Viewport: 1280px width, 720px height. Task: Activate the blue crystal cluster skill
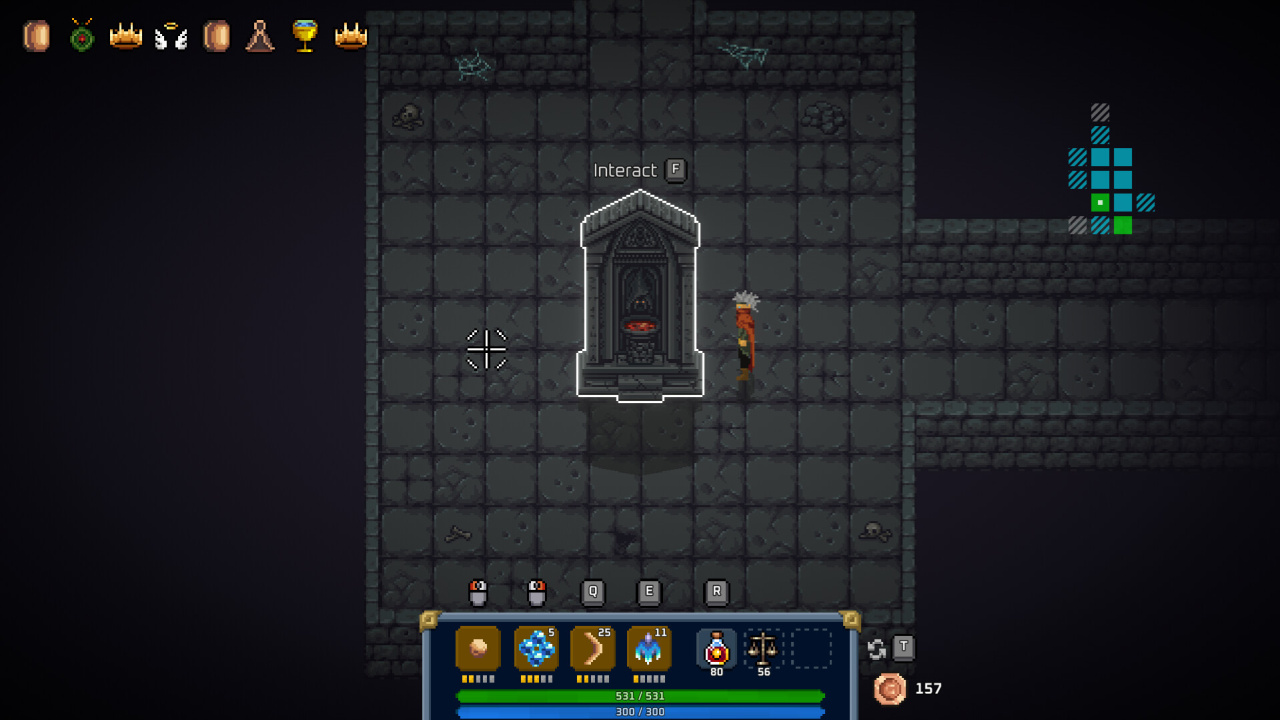pyautogui.click(x=536, y=649)
